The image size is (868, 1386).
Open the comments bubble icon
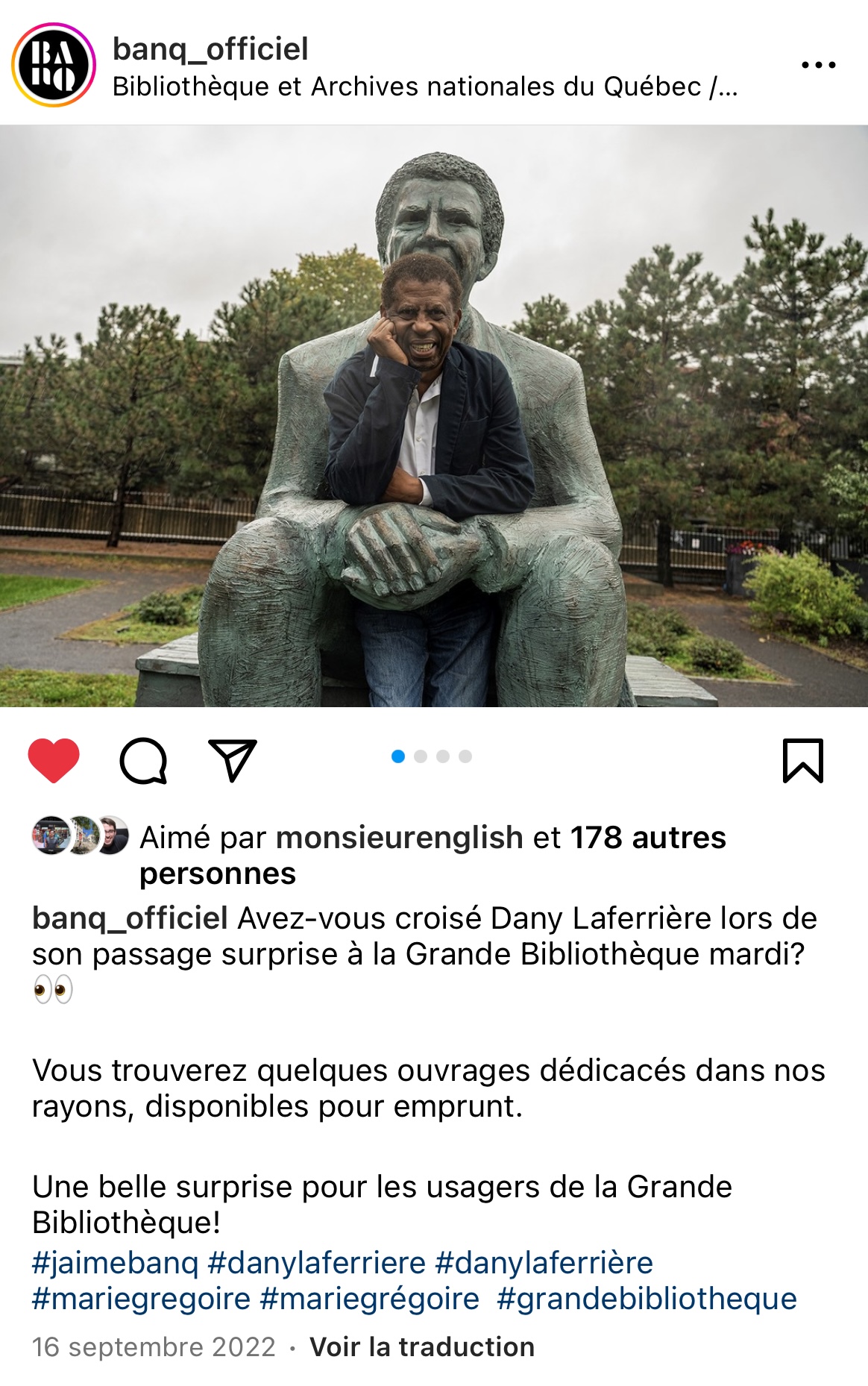tap(143, 760)
